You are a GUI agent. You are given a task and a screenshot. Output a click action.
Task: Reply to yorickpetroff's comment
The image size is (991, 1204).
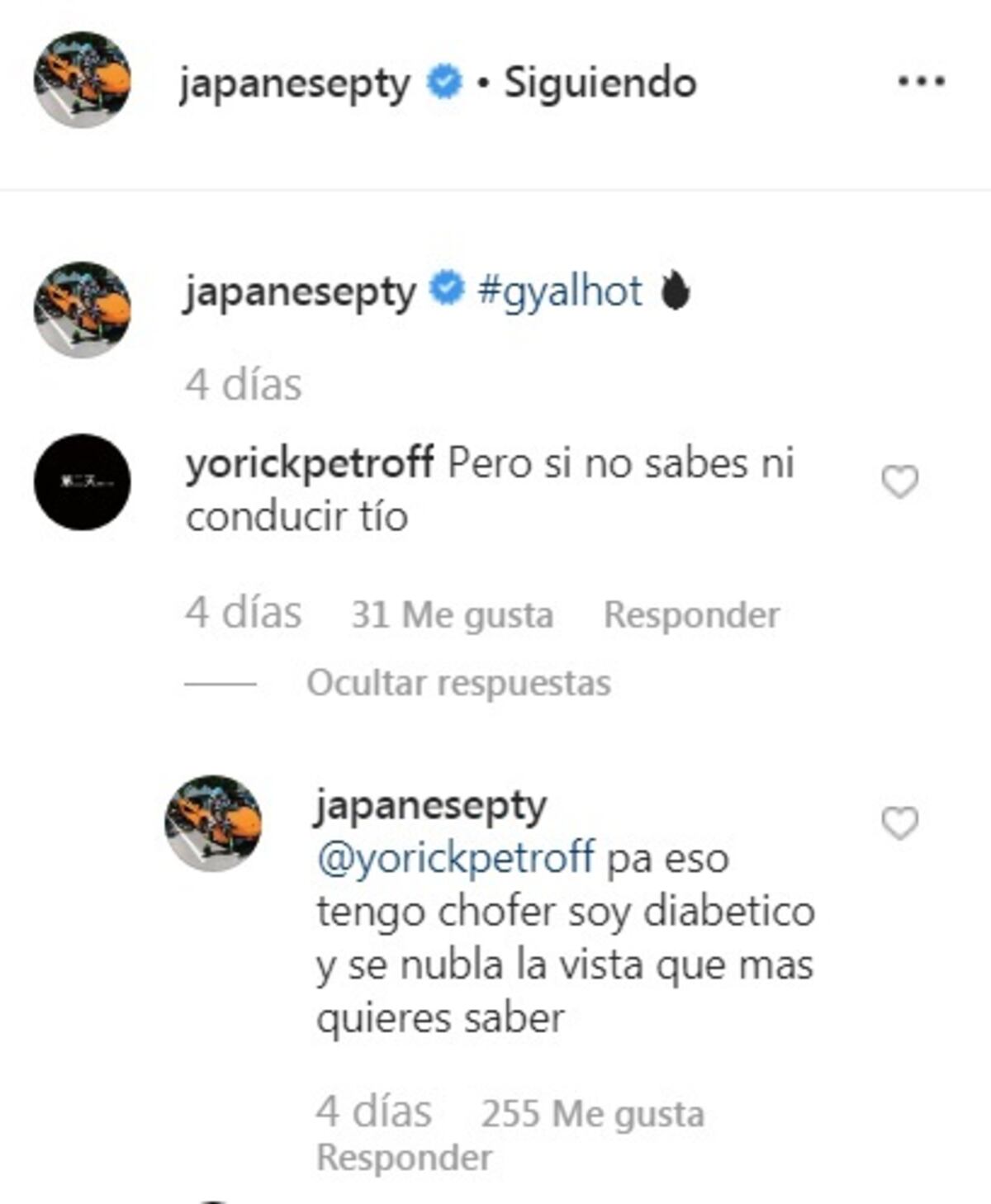[691, 614]
